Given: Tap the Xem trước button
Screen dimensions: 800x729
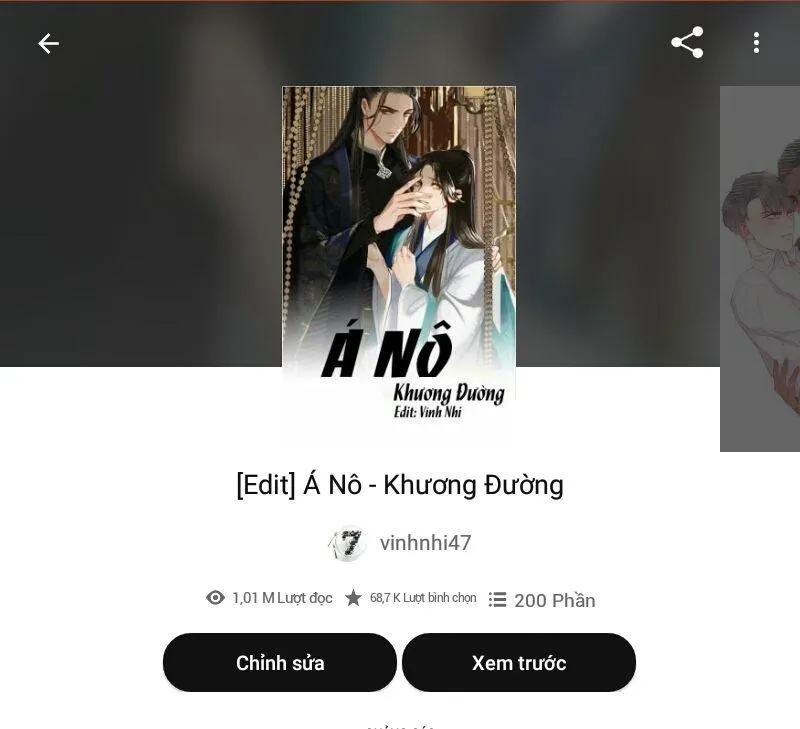Looking at the screenshot, I should click(x=519, y=663).
